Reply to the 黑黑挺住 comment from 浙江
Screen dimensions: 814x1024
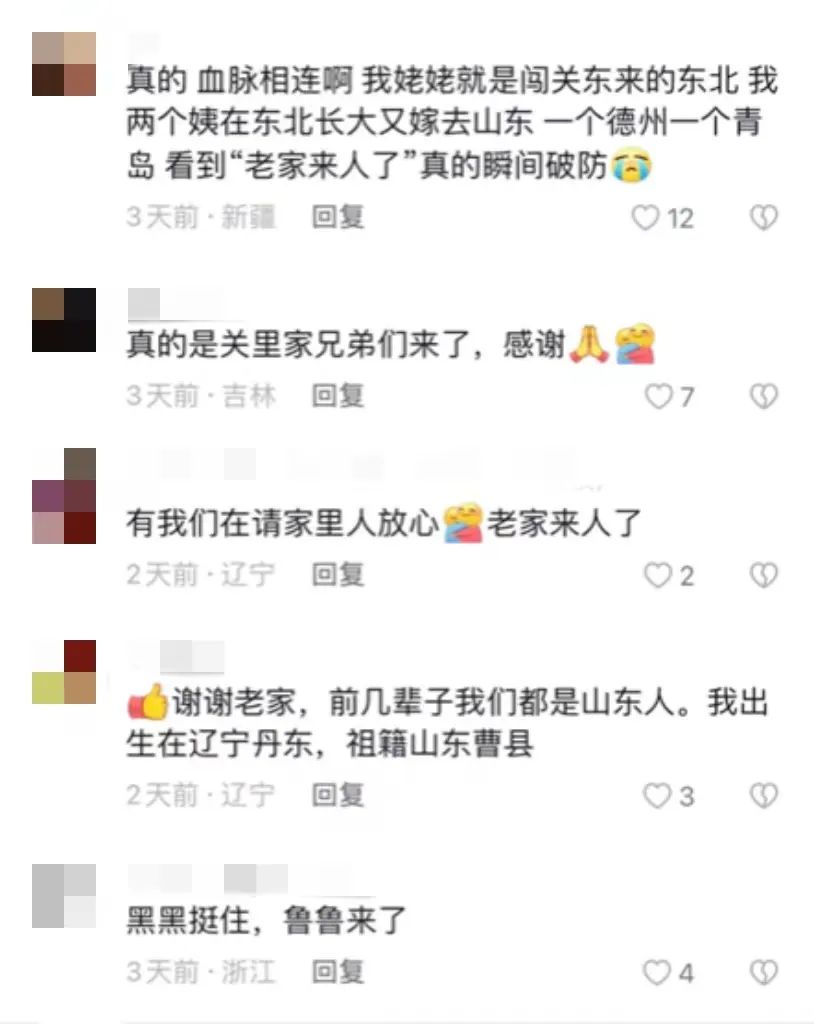(338, 971)
